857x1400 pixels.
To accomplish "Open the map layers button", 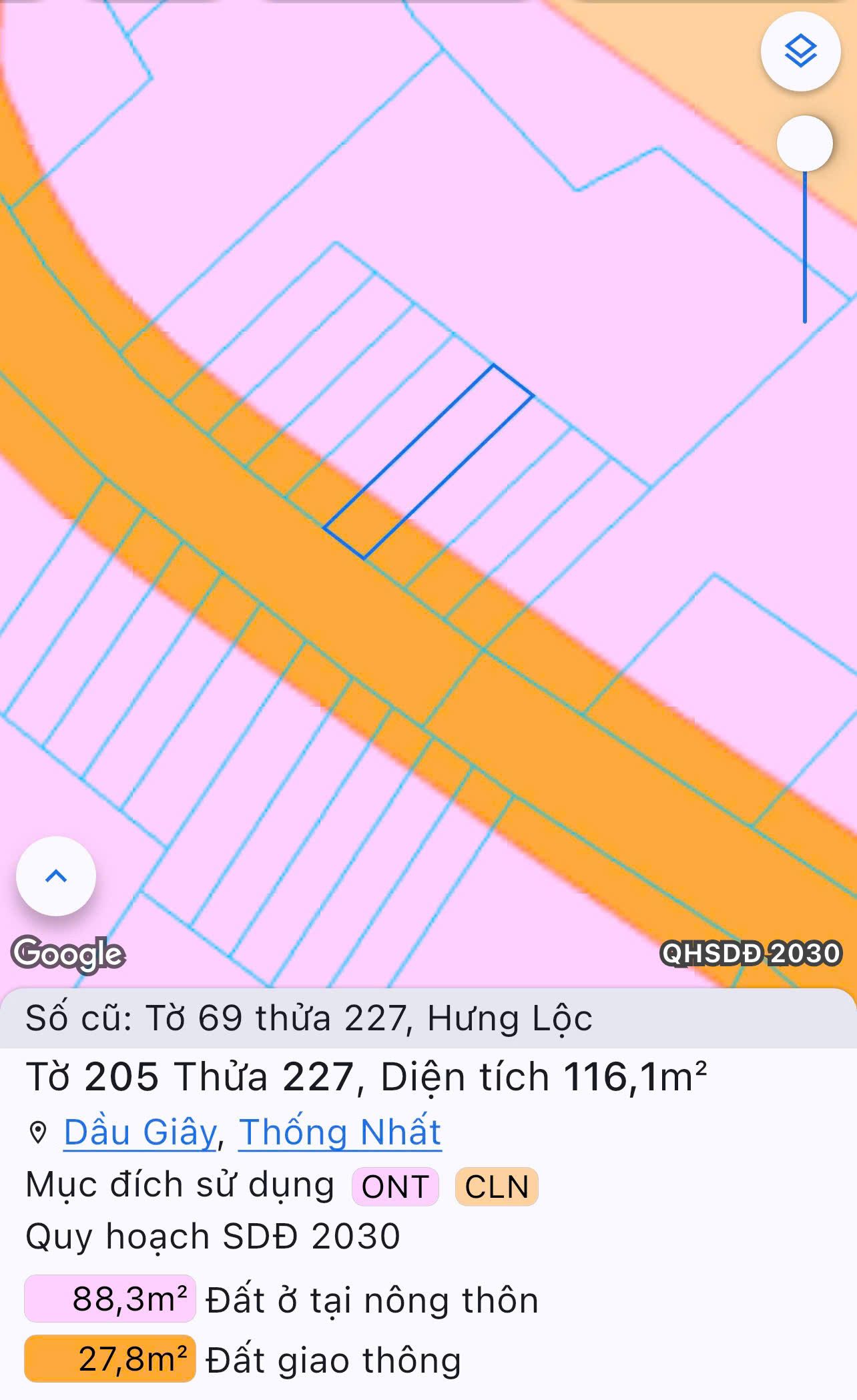I will click(x=800, y=51).
